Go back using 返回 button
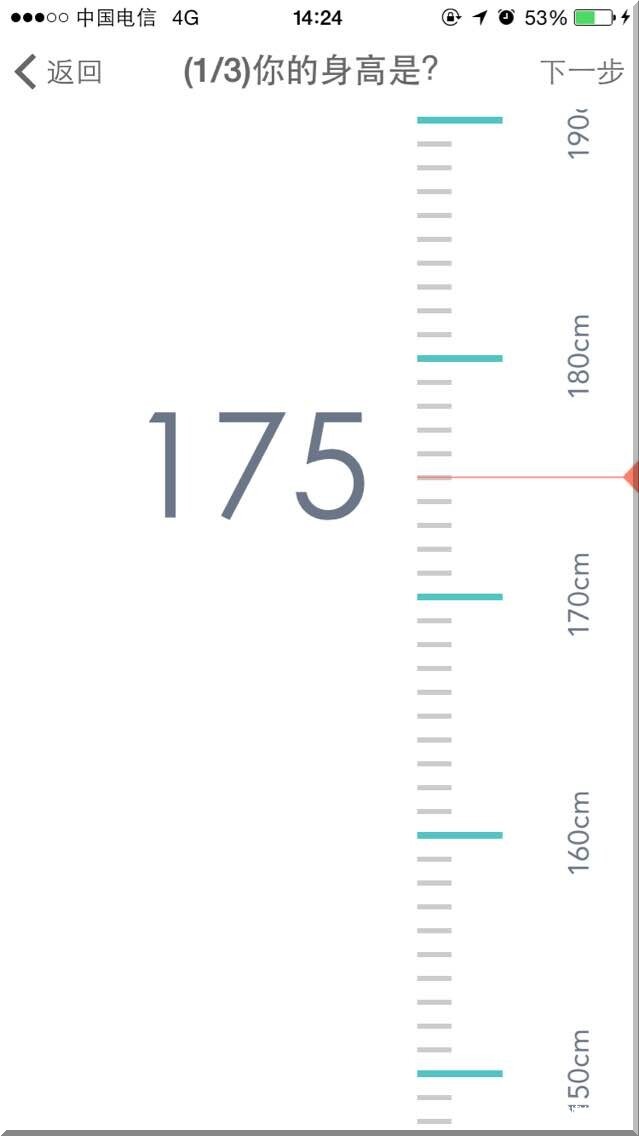 pyautogui.click(x=59, y=72)
